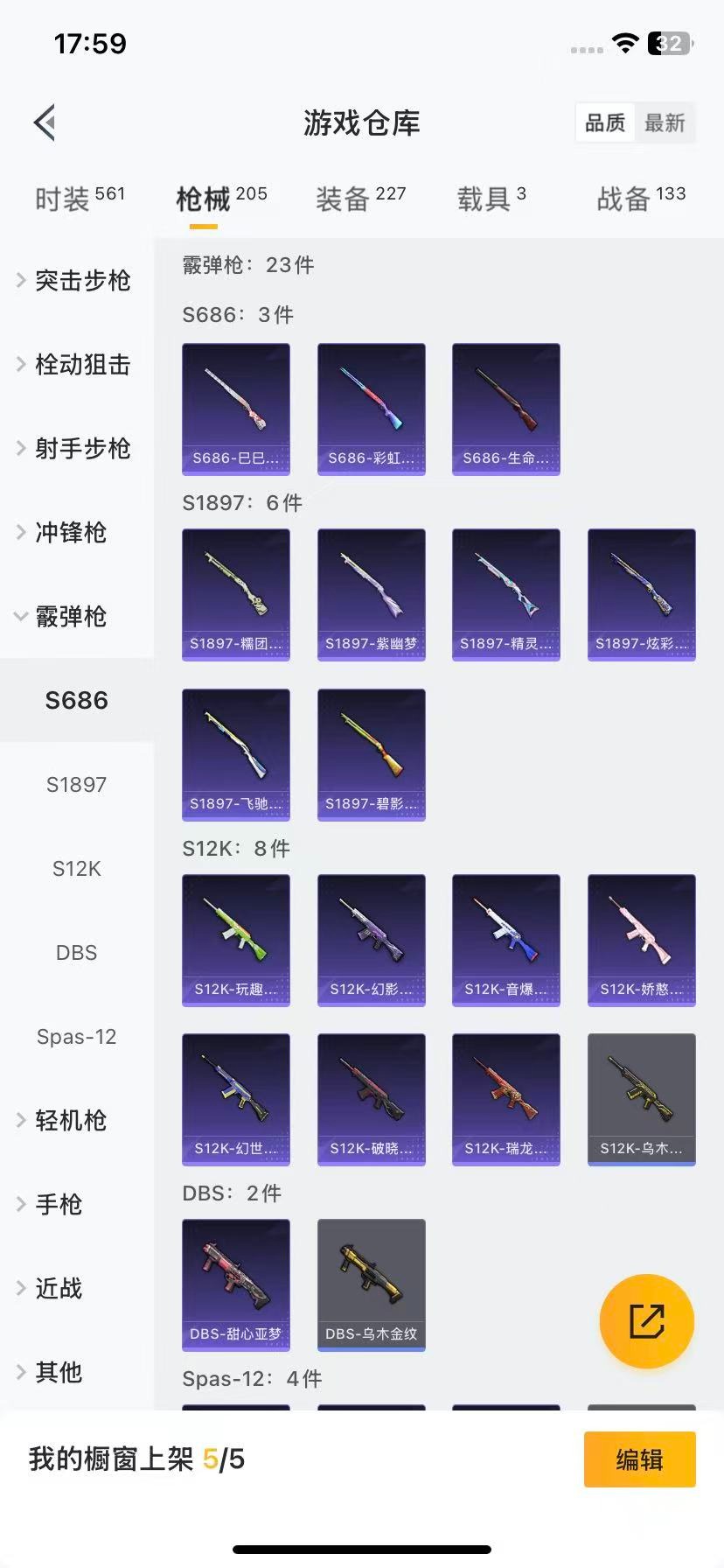Open the DBS-乌木金纹 skin tile
The image size is (724, 1568).
pos(371,1284)
